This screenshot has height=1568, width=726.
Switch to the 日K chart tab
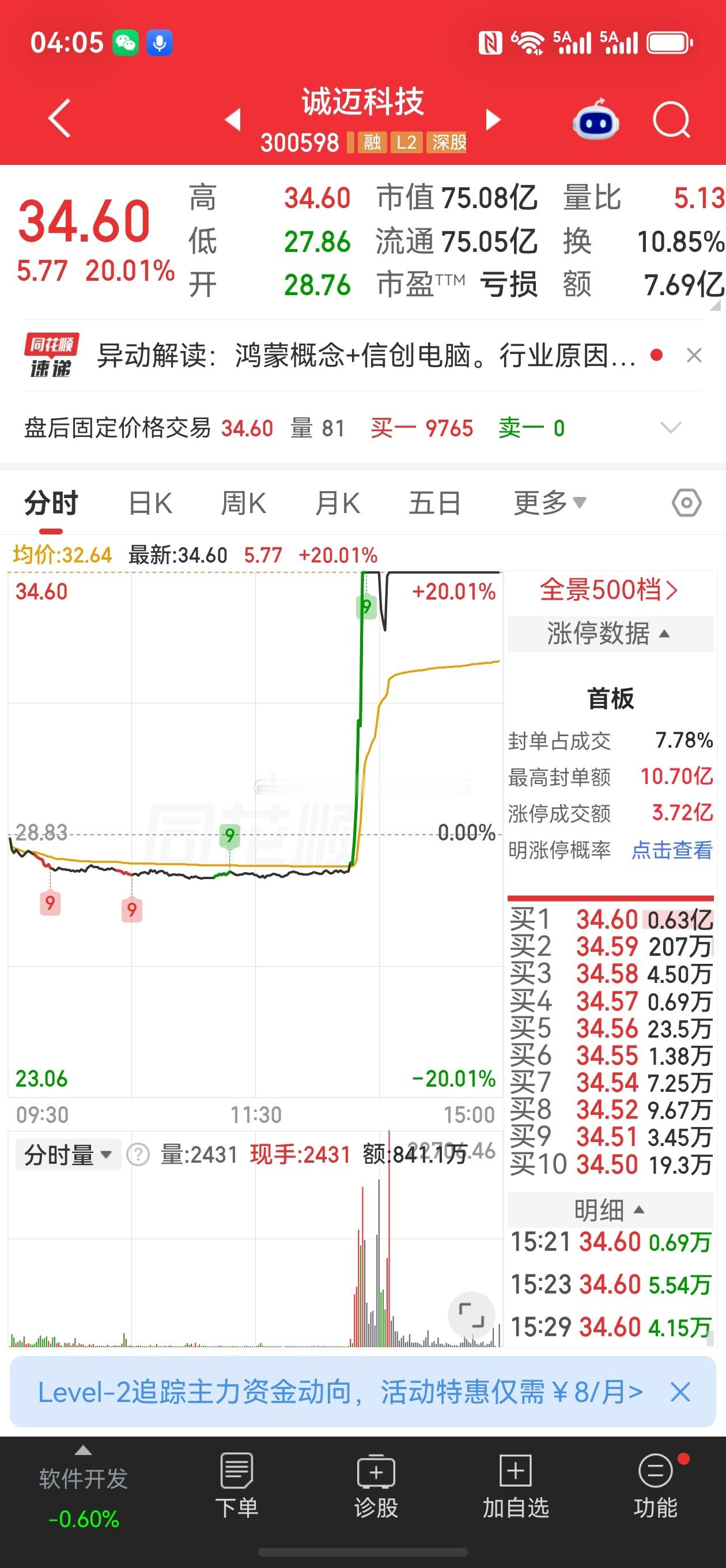click(150, 503)
